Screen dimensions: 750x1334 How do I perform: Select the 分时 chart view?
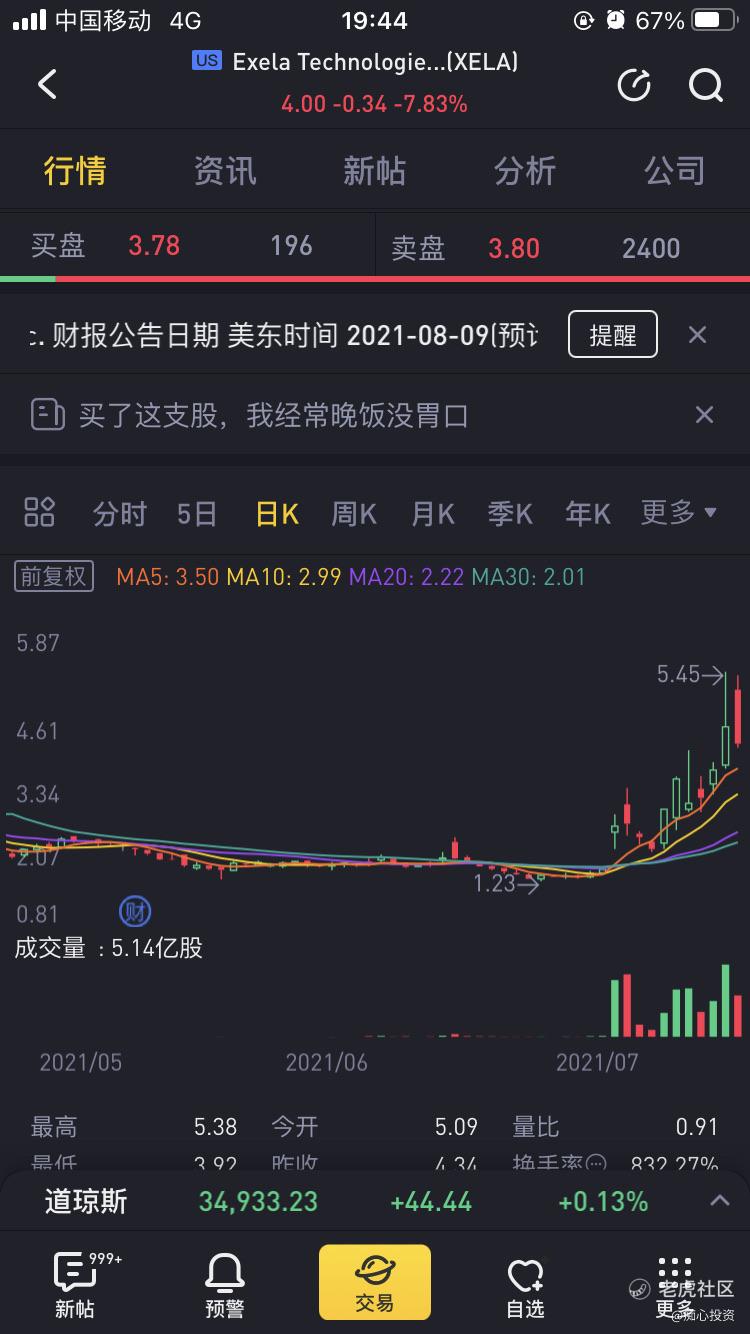pyautogui.click(x=120, y=514)
